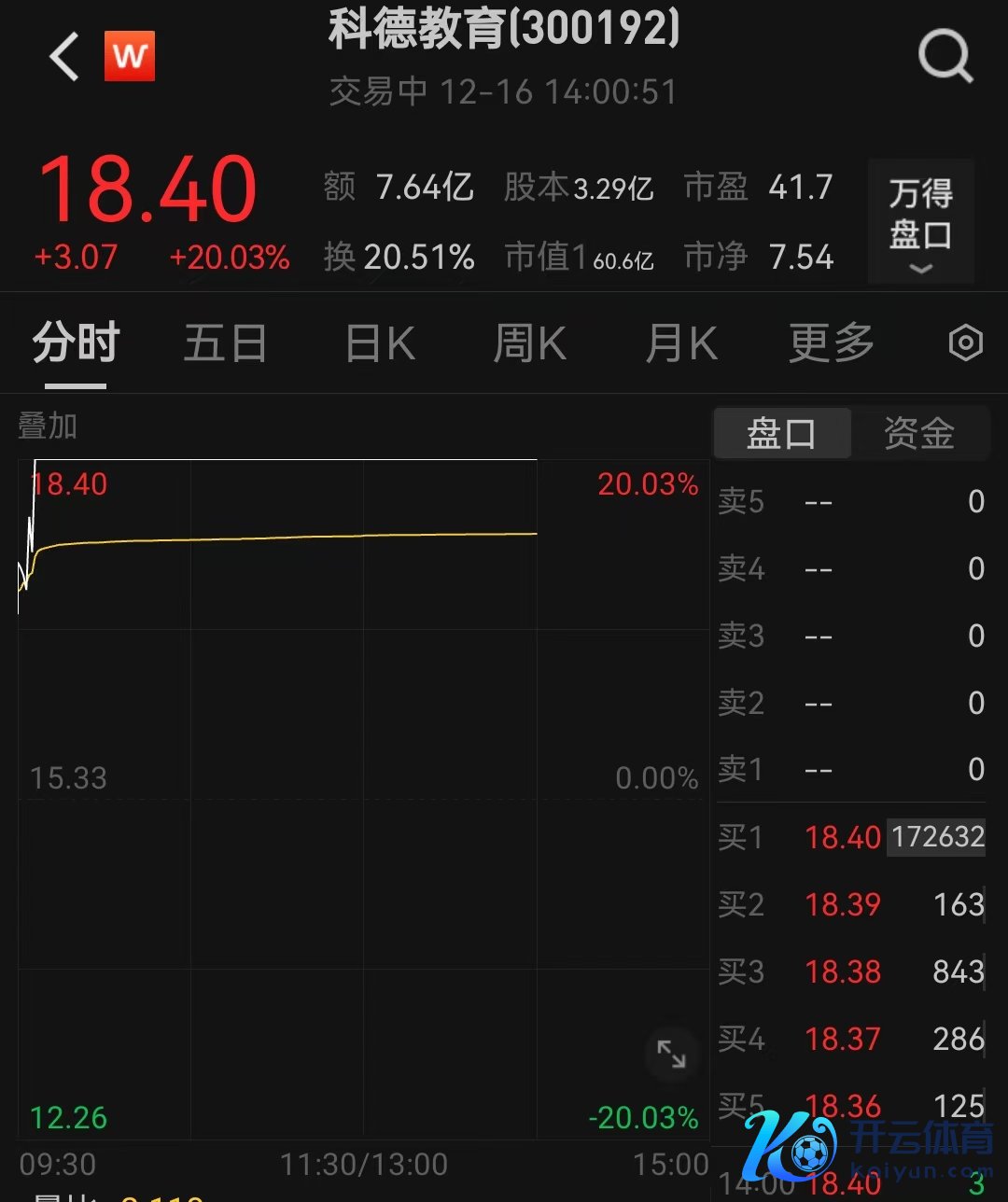Image resolution: width=1008 pixels, height=1202 pixels.
Task: Tap 叠加 to overlay a comparison
Action: pyautogui.click(x=48, y=426)
